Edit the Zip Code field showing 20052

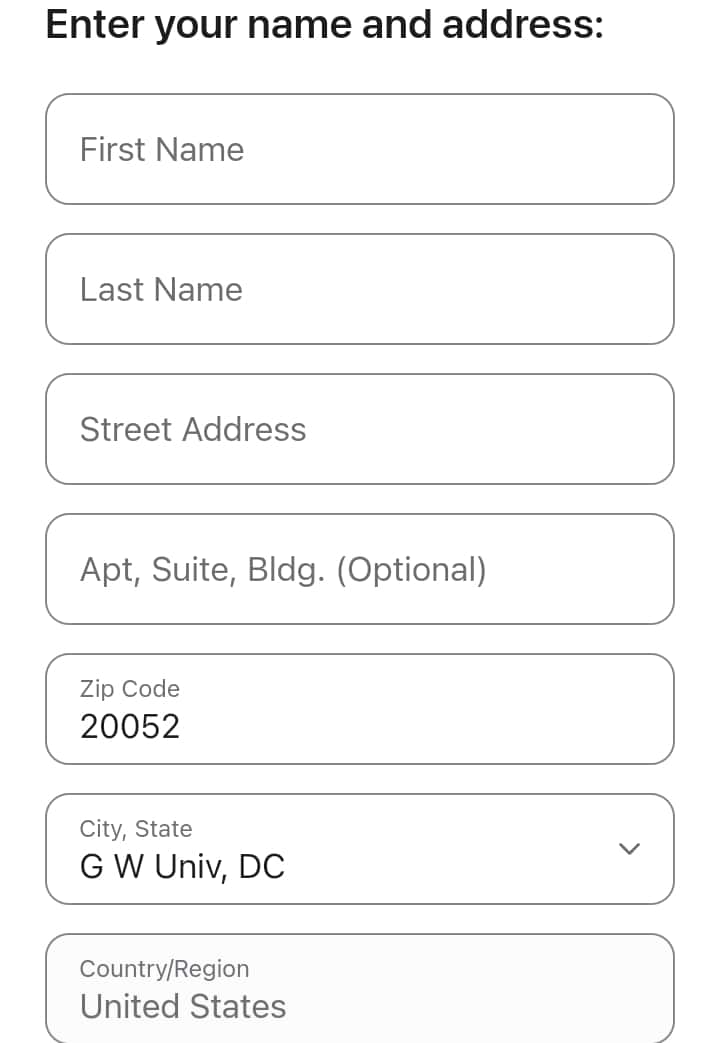pos(359,709)
